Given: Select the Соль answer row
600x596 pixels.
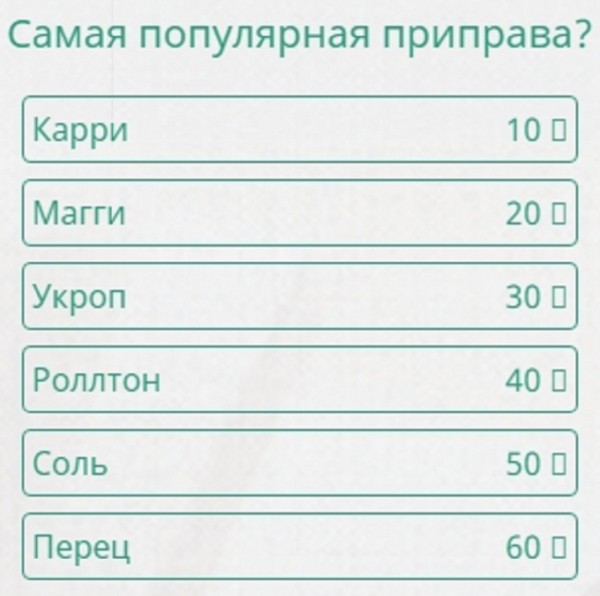Looking at the screenshot, I should (300, 463).
